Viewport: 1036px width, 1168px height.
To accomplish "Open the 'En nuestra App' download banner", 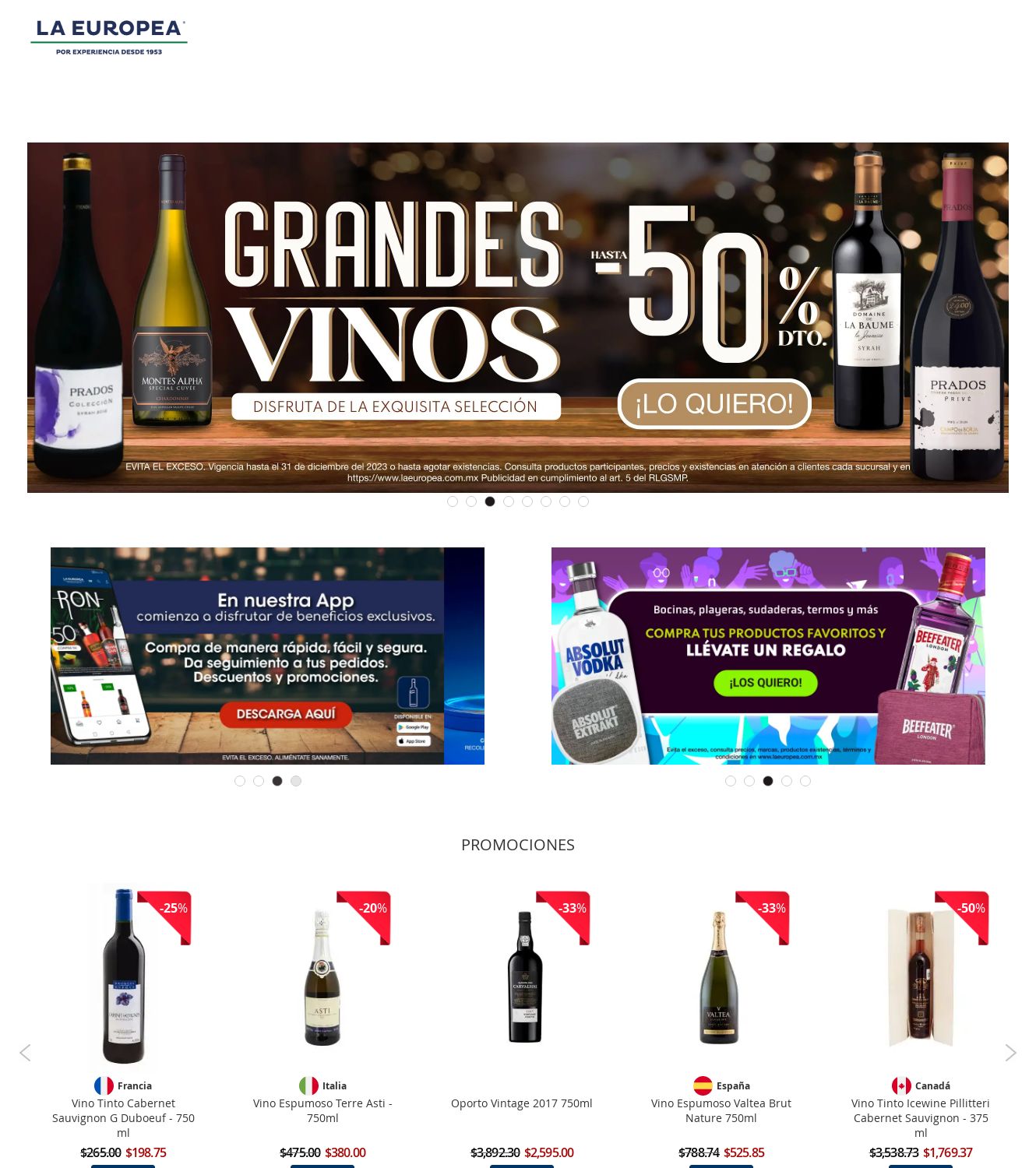I will [267, 656].
